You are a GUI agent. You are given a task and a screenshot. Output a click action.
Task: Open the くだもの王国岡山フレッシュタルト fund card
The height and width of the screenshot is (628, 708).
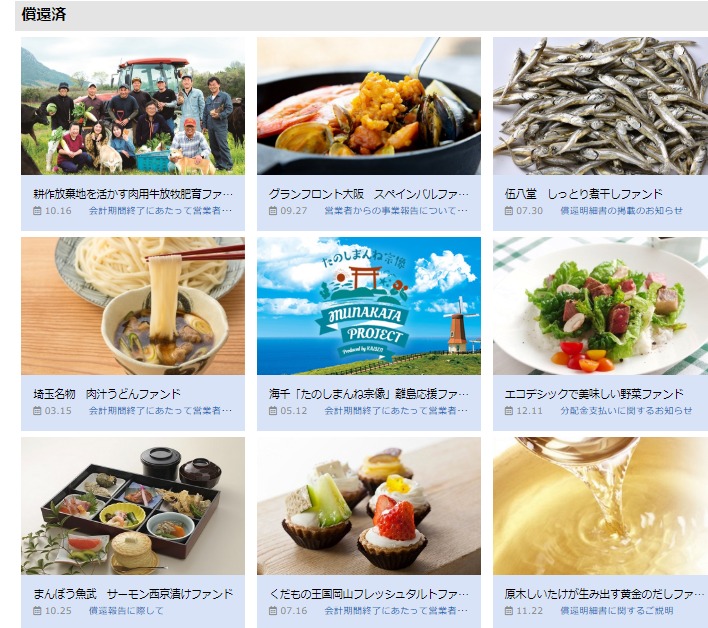pos(368,593)
